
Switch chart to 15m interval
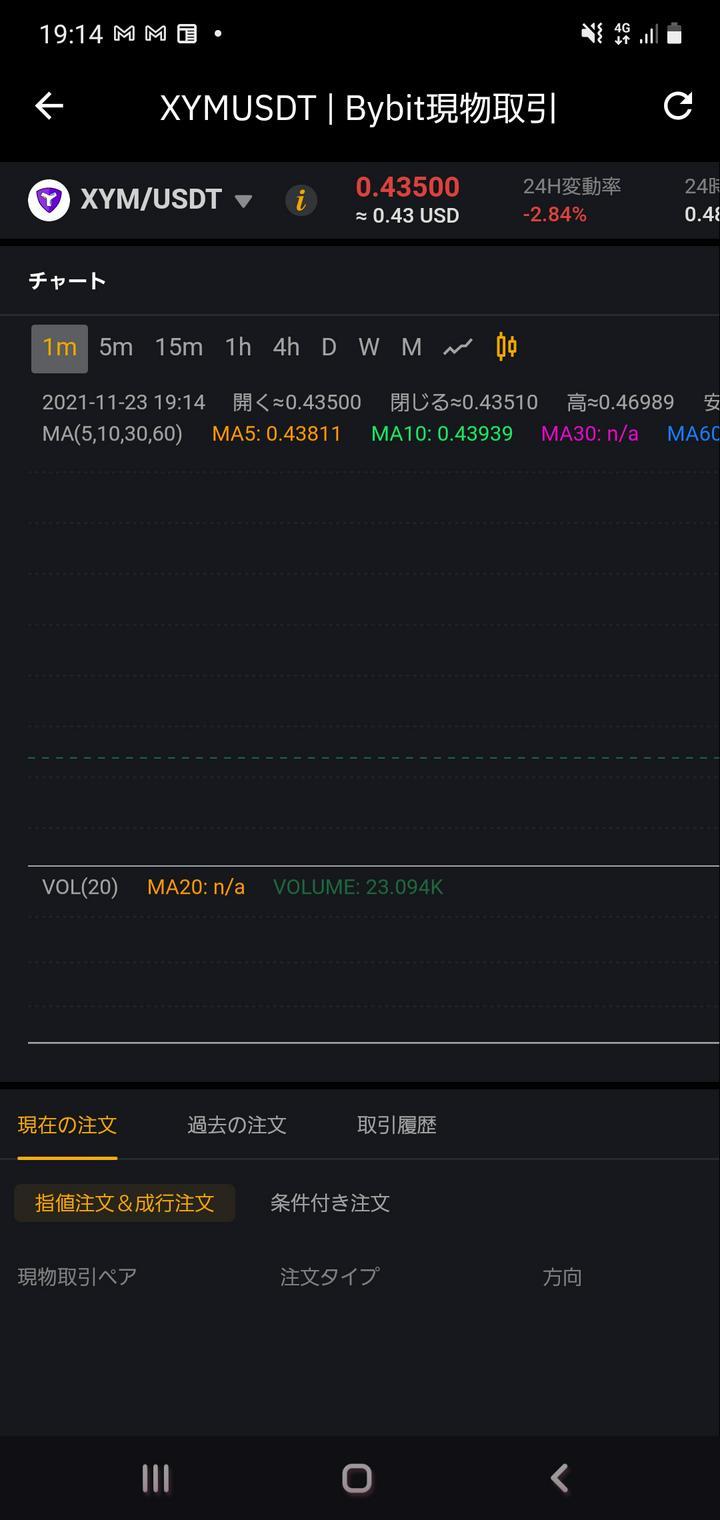178,348
